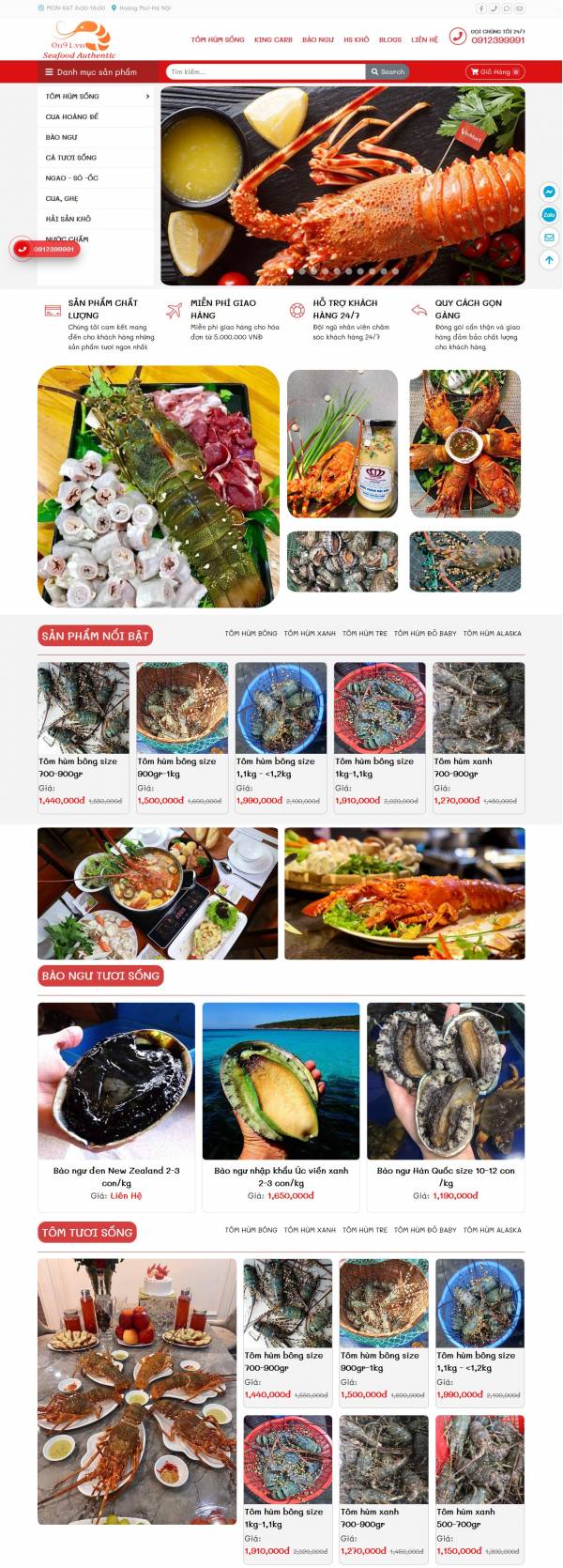Open the Giỏ Hàng shopping cart
Viewport: 563px width, 1568px height.
coord(495,71)
